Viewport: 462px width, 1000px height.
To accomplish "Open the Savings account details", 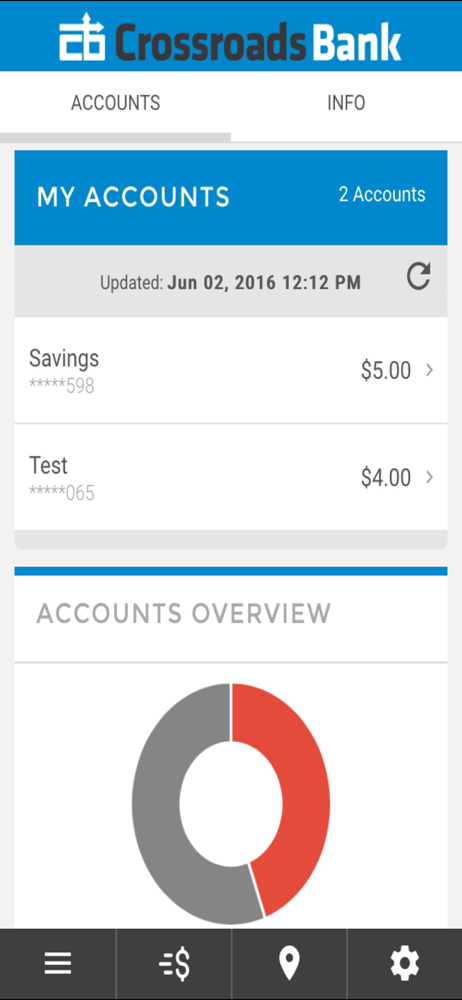I will [231, 370].
